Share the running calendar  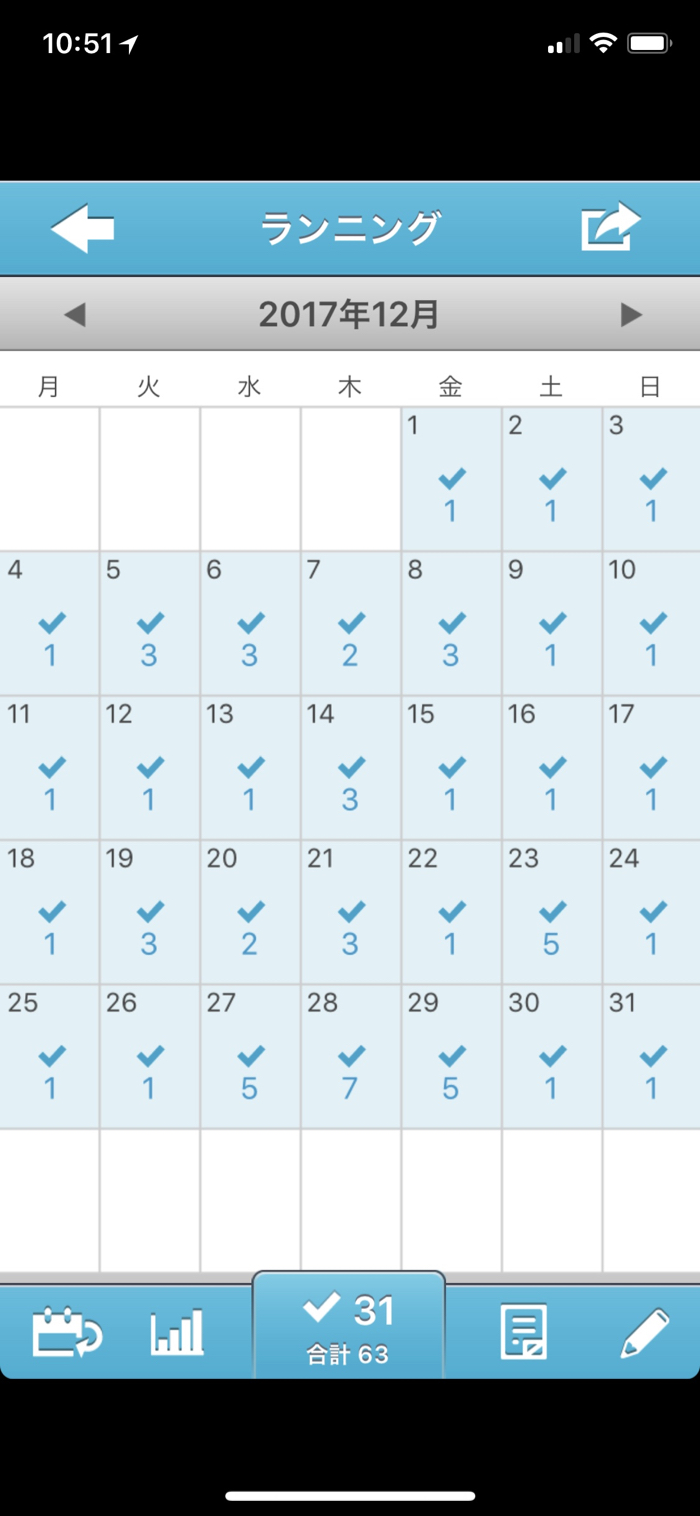click(610, 227)
